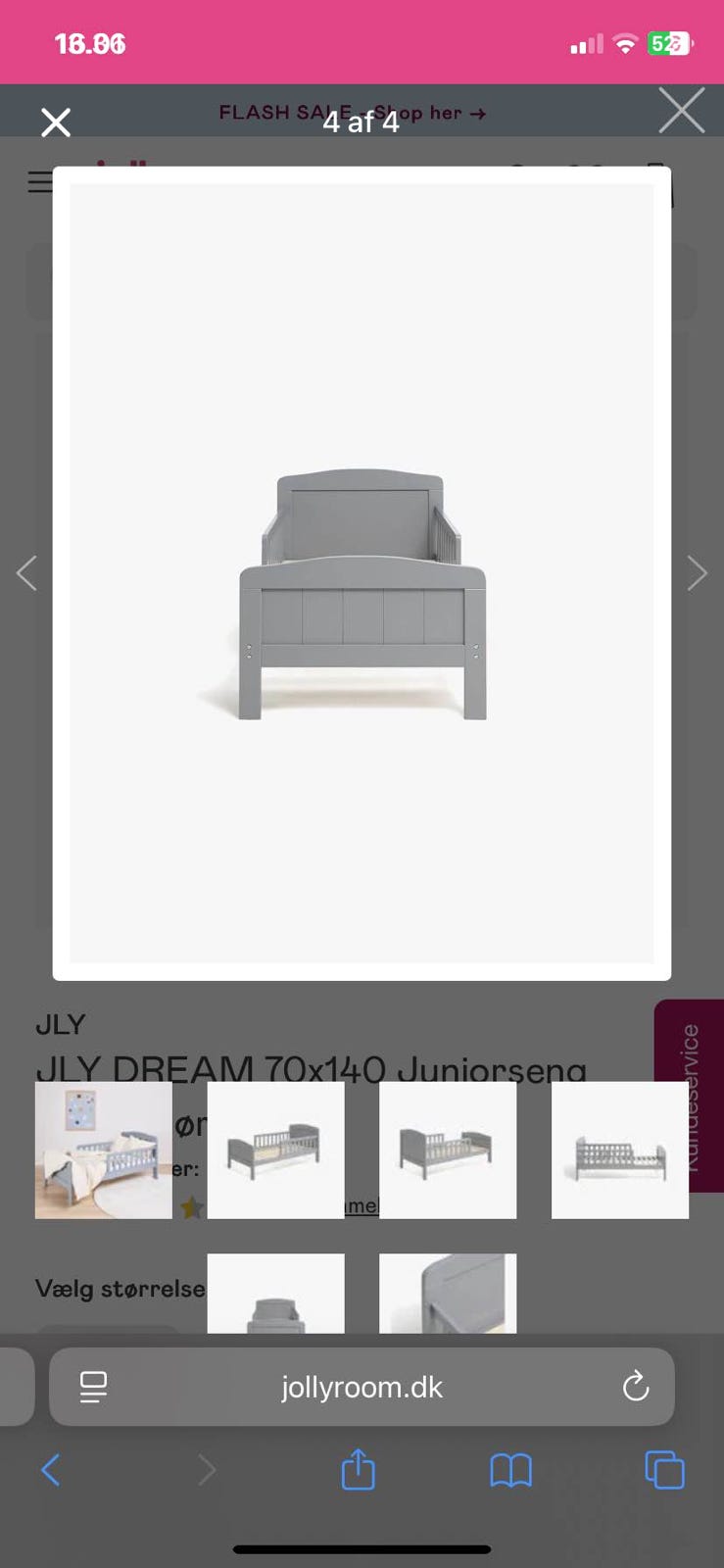This screenshot has height=1568, width=724.
Task: Advance to the next product image
Action: coord(697,573)
